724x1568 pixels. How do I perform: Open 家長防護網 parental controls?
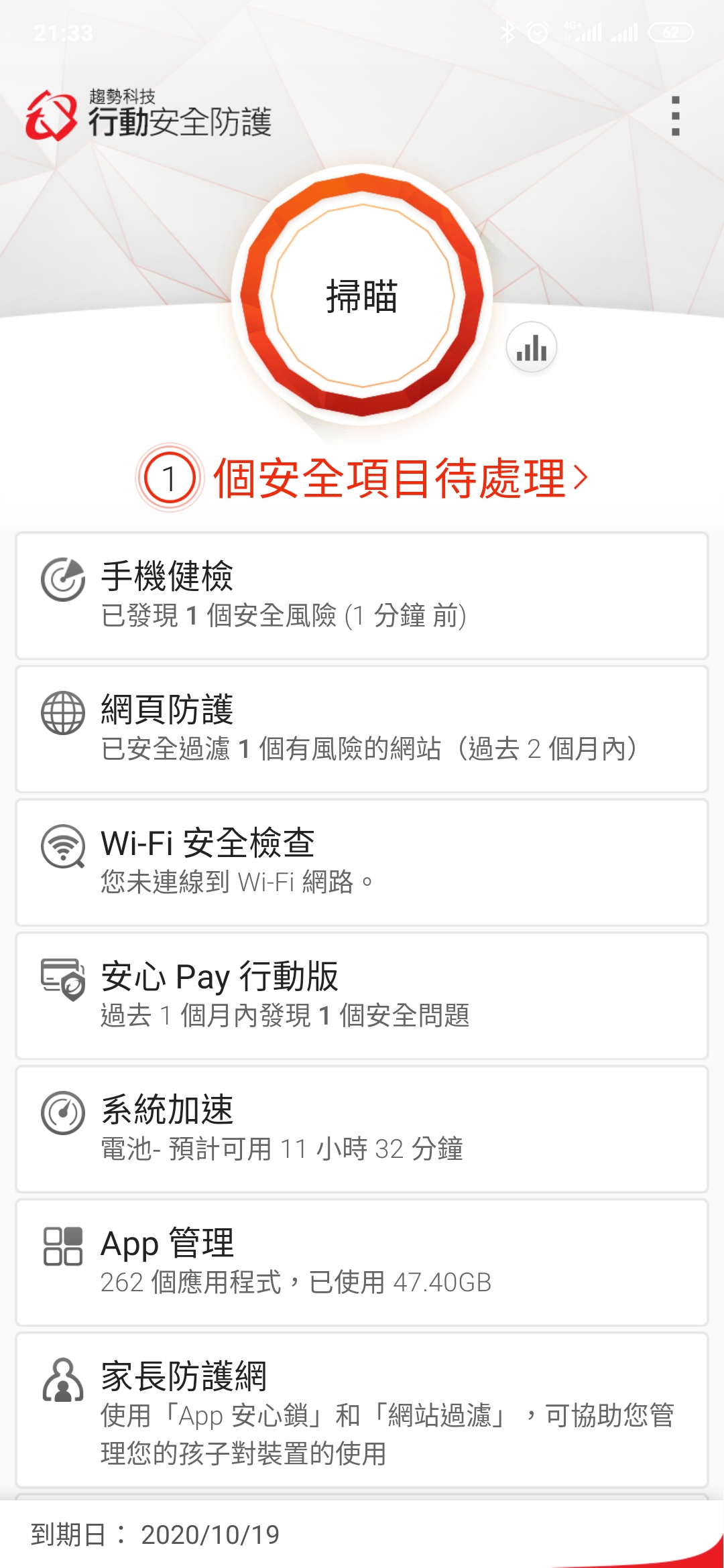[x=362, y=1411]
